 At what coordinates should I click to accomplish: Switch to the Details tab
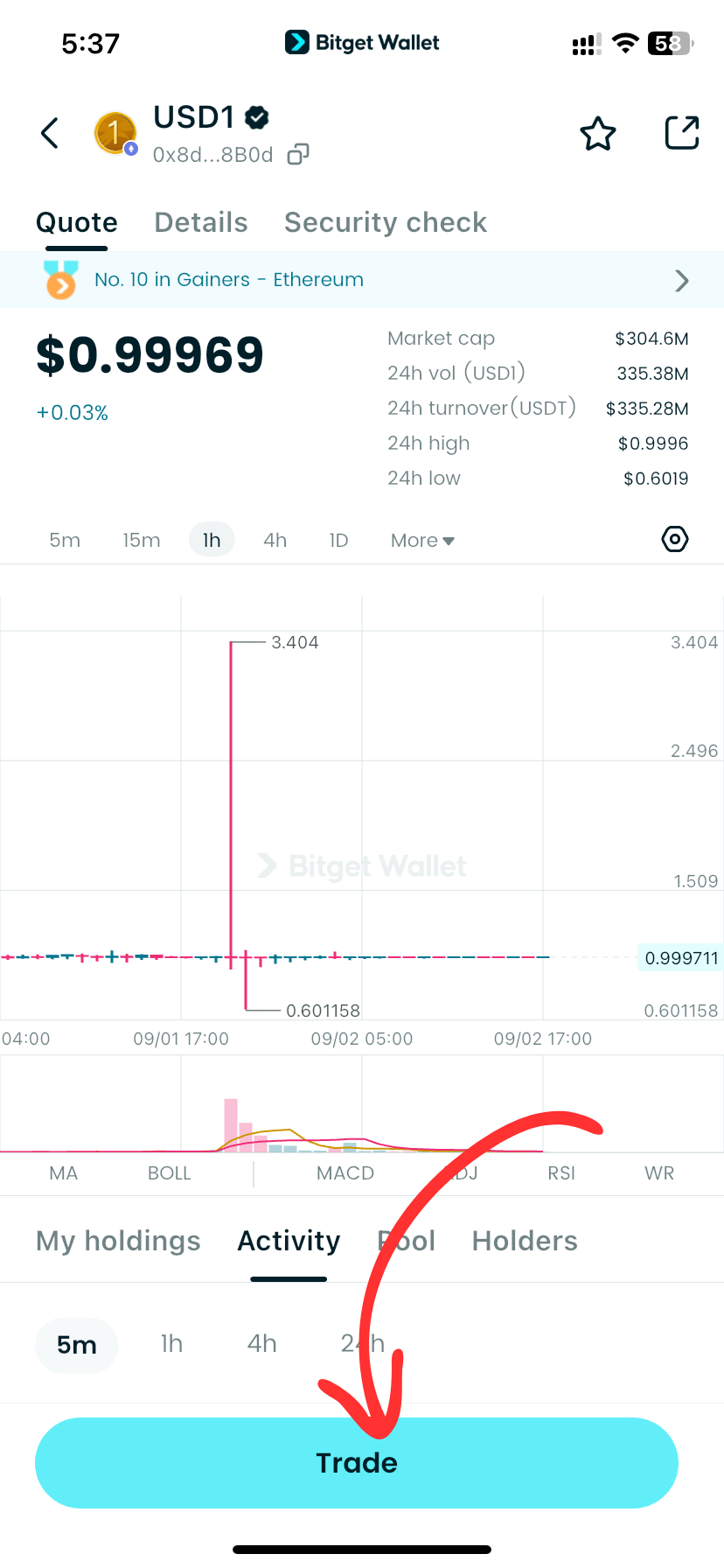pos(201,222)
